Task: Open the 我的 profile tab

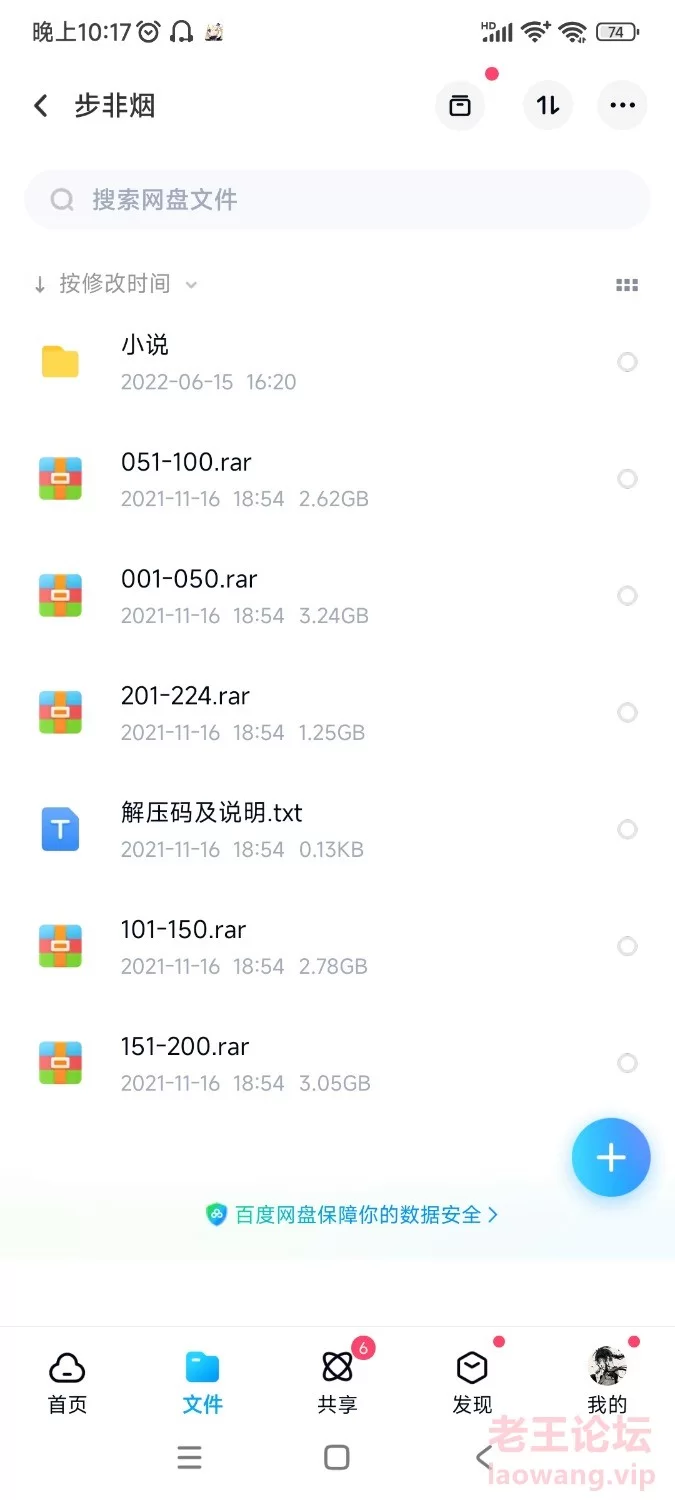Action: click(x=607, y=1383)
